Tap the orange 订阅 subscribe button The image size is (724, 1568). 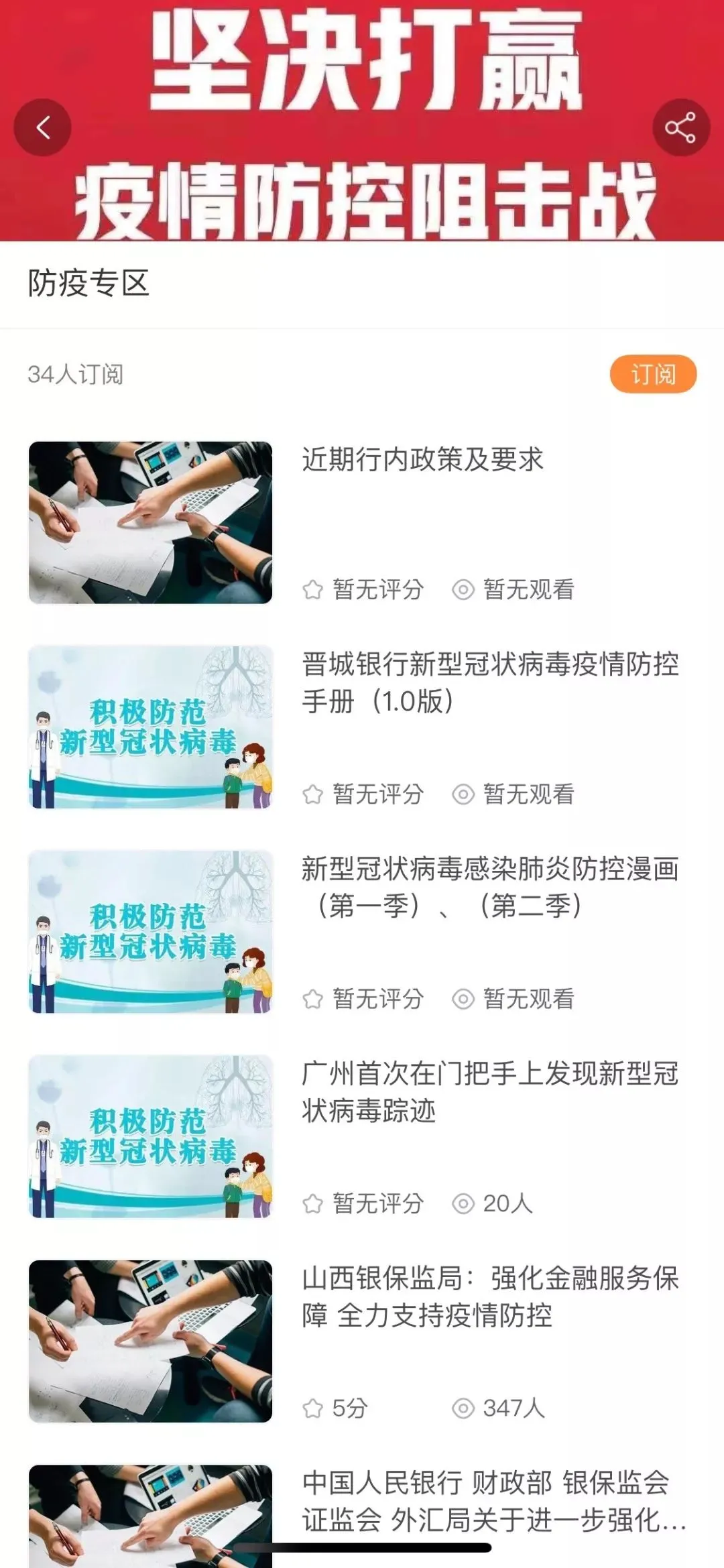(653, 374)
